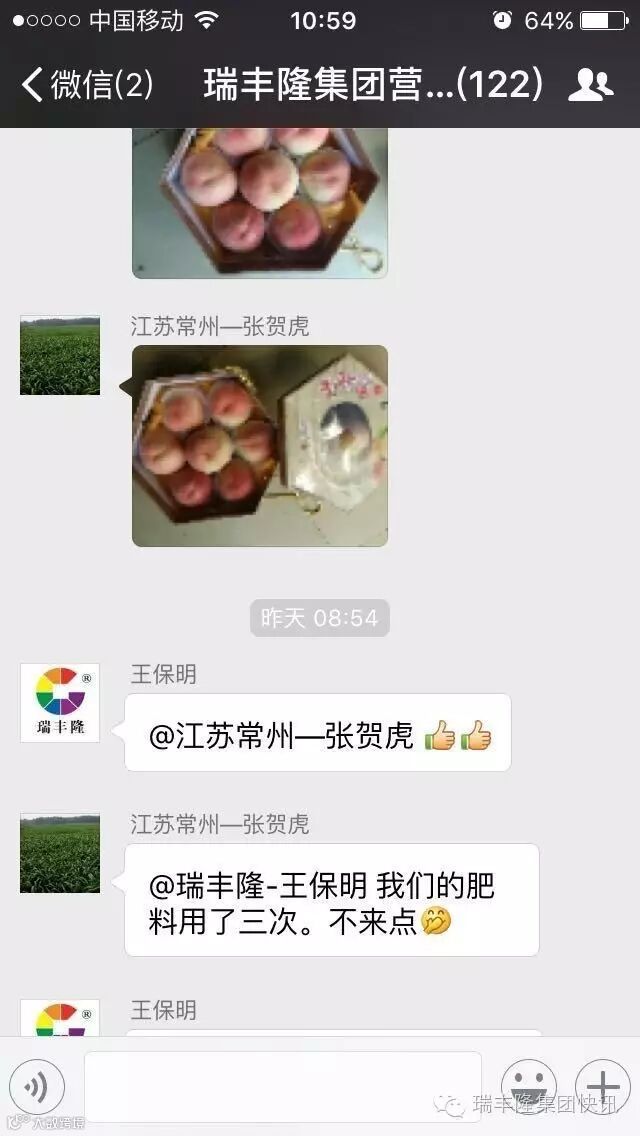Viewport: 640px width, 1136px height.
Task: View 张贺虎's photo of peaches with box lid
Action: pyautogui.click(x=260, y=446)
